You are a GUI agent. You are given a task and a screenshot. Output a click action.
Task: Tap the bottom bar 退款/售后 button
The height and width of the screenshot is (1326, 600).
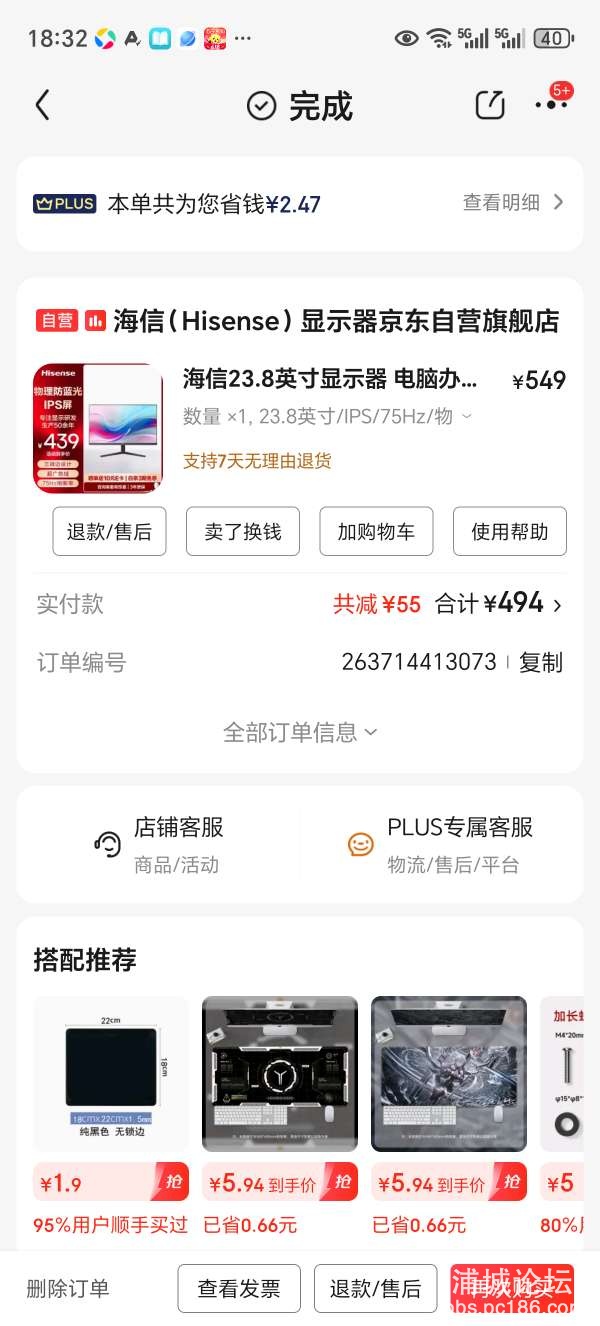coord(375,1289)
